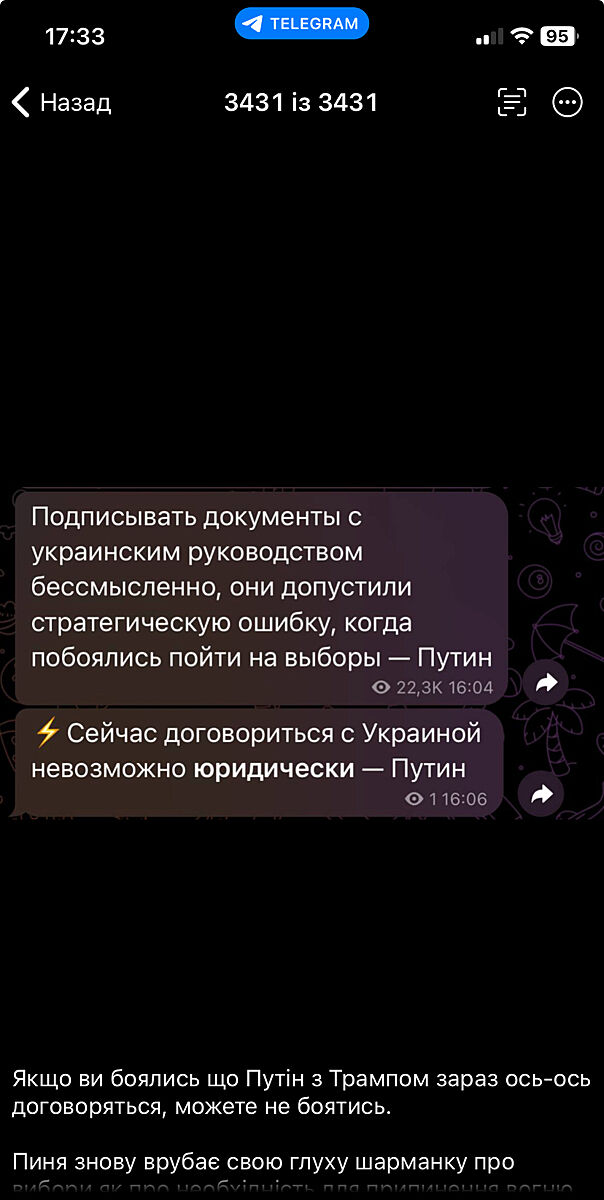Open the three-dot overflow menu
The width and height of the screenshot is (604, 1200).
coord(567,102)
